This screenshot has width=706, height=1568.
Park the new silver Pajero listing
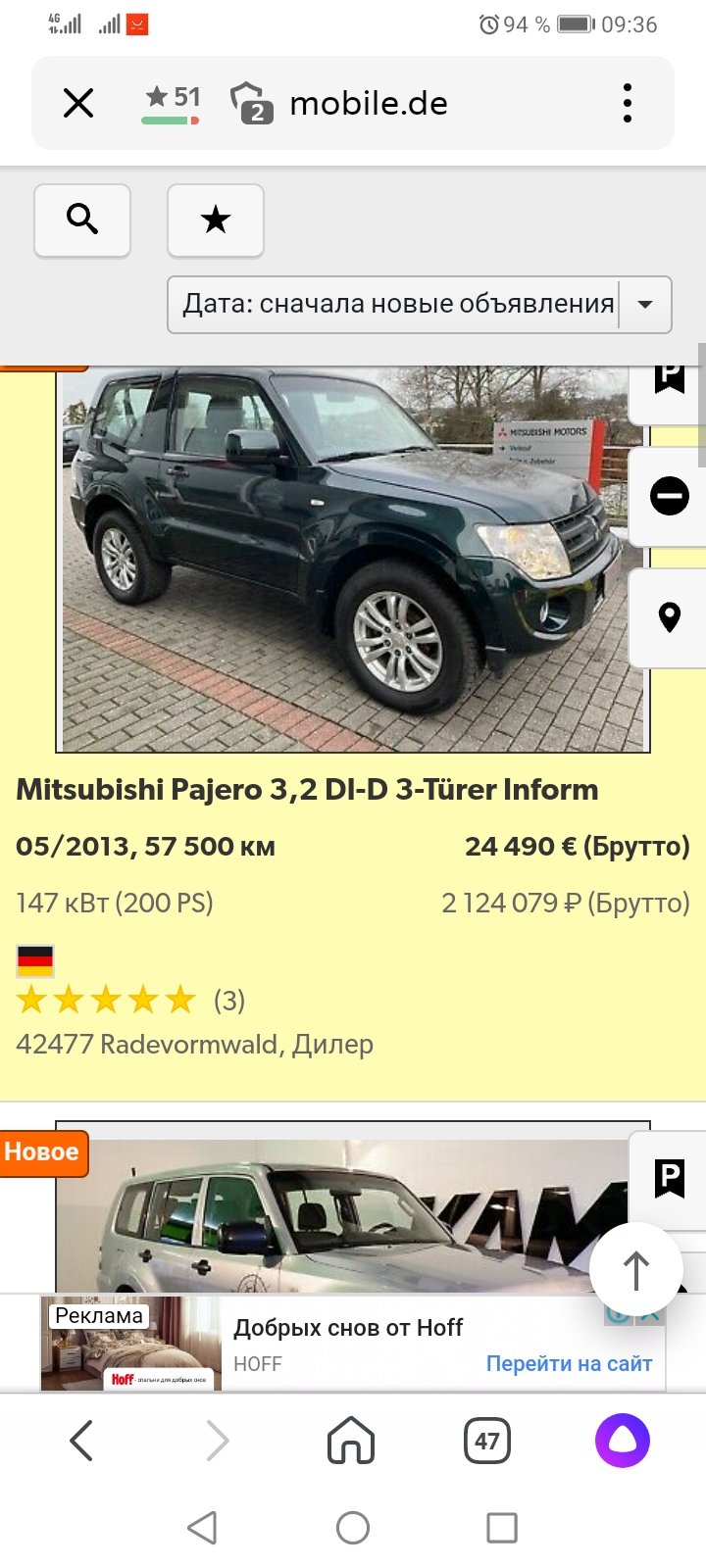coord(670,1178)
